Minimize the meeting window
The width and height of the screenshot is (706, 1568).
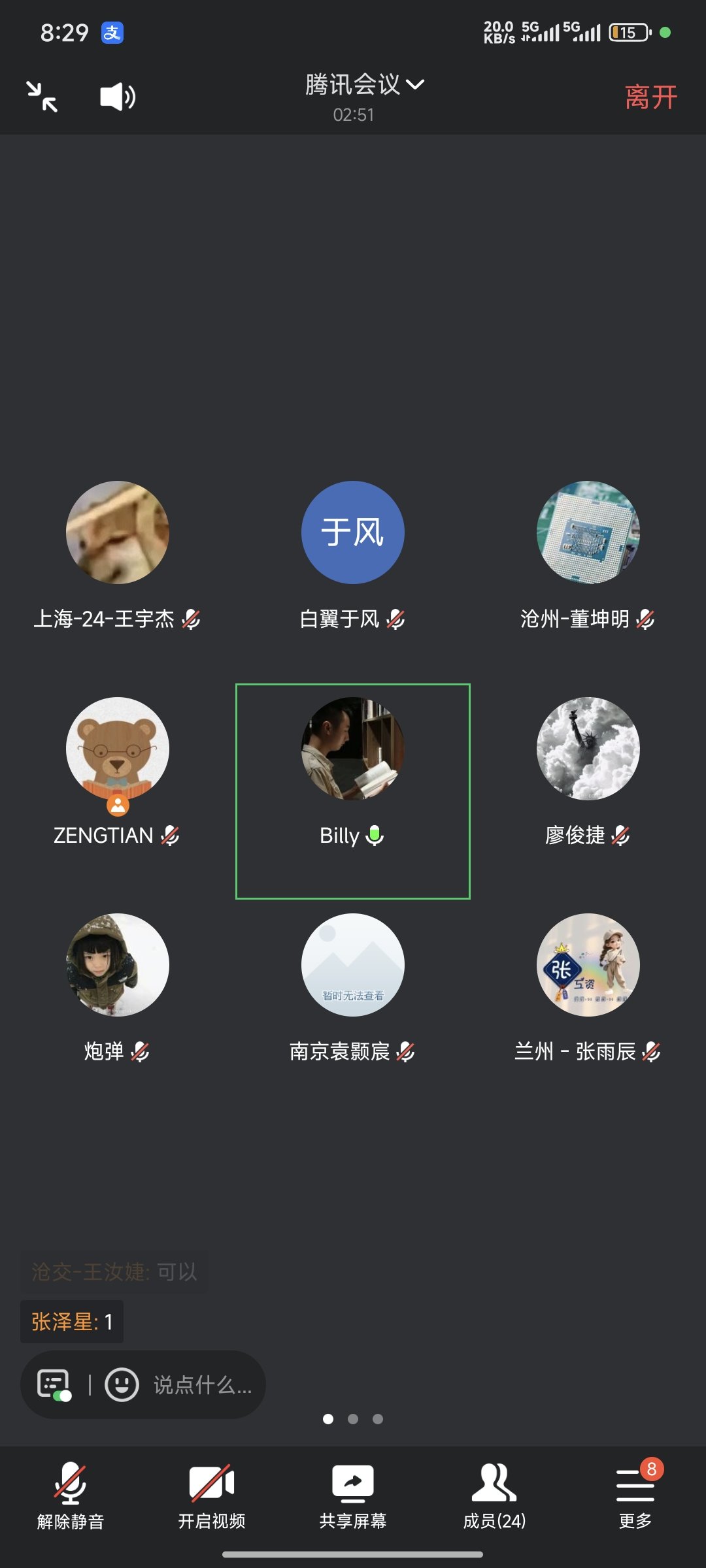point(42,97)
